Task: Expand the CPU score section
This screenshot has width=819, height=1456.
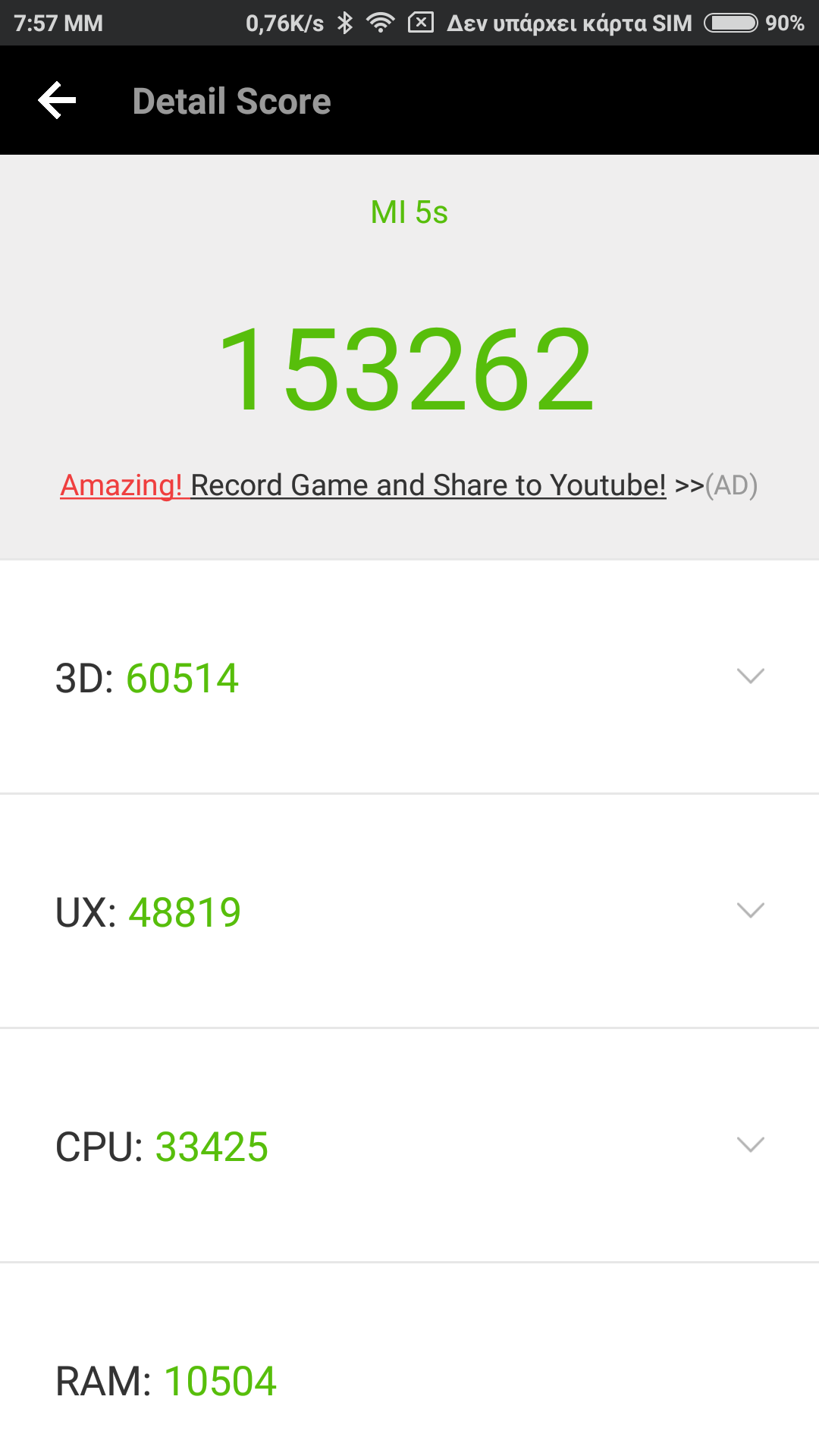Action: [409, 1146]
